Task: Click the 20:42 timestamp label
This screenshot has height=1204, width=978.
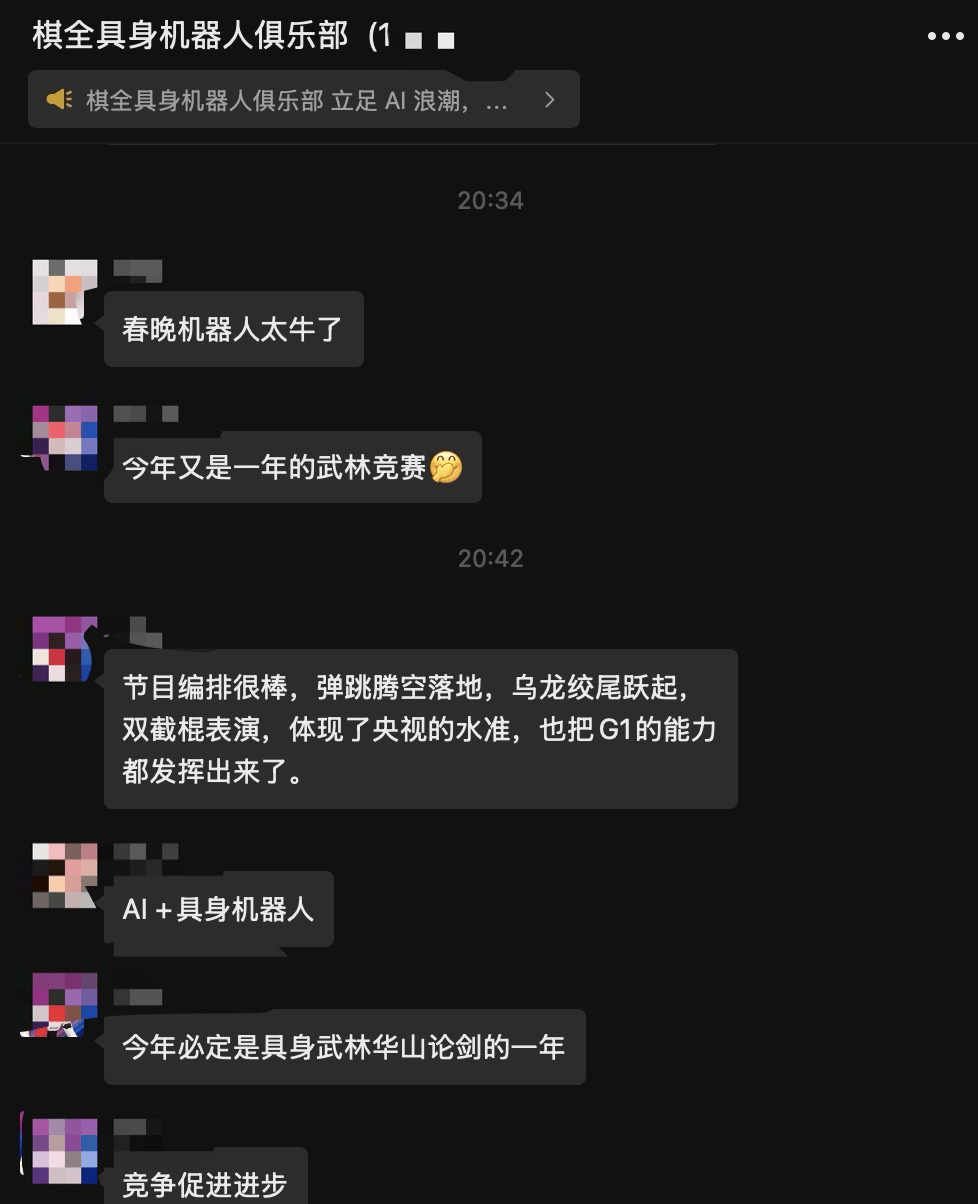Action: tap(489, 559)
